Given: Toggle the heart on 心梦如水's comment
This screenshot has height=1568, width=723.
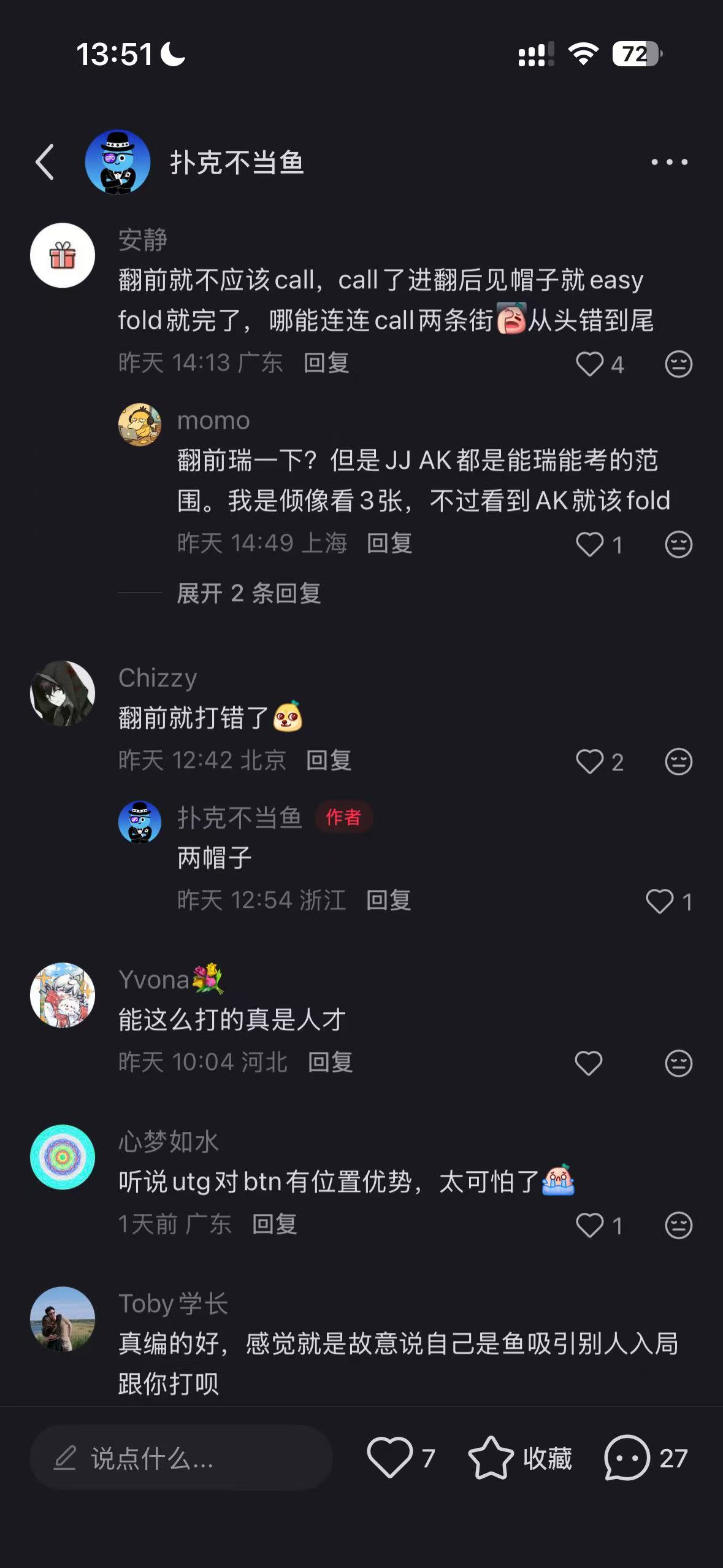Looking at the screenshot, I should (x=589, y=1224).
